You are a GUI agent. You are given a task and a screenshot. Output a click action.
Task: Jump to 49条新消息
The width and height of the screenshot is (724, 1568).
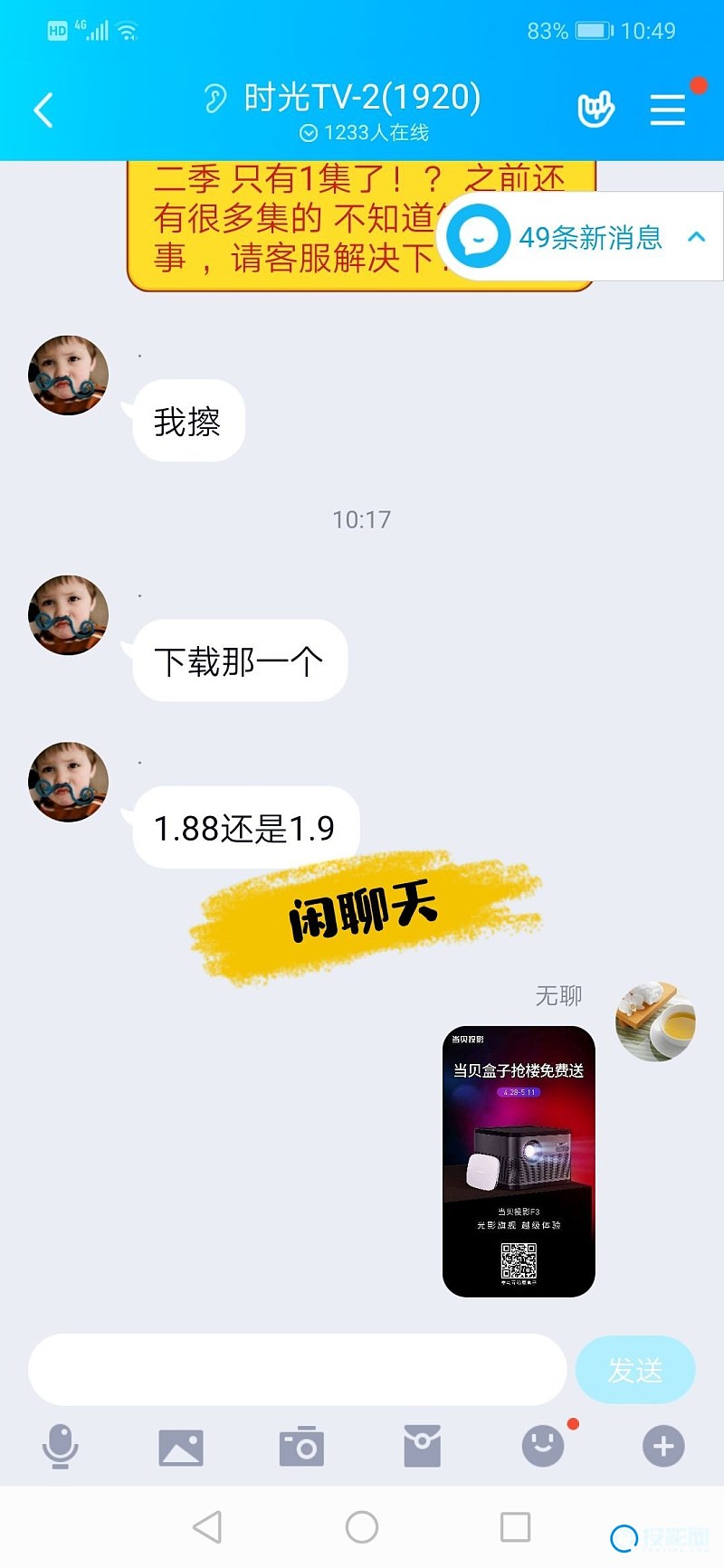[579, 237]
